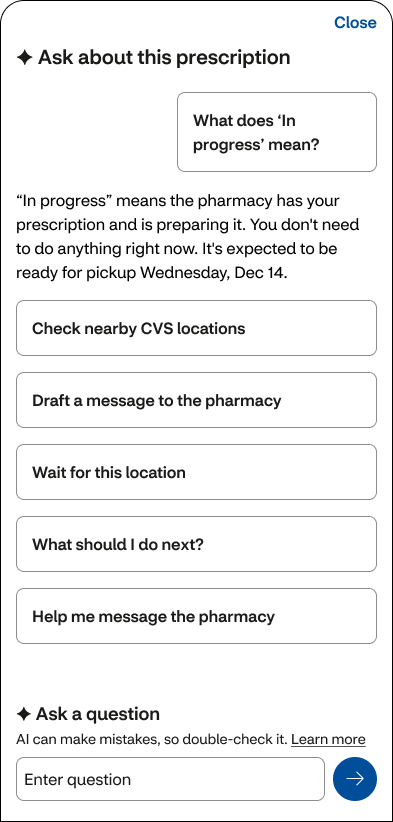Send the question with arrow button
The image size is (393, 822).
355,779
